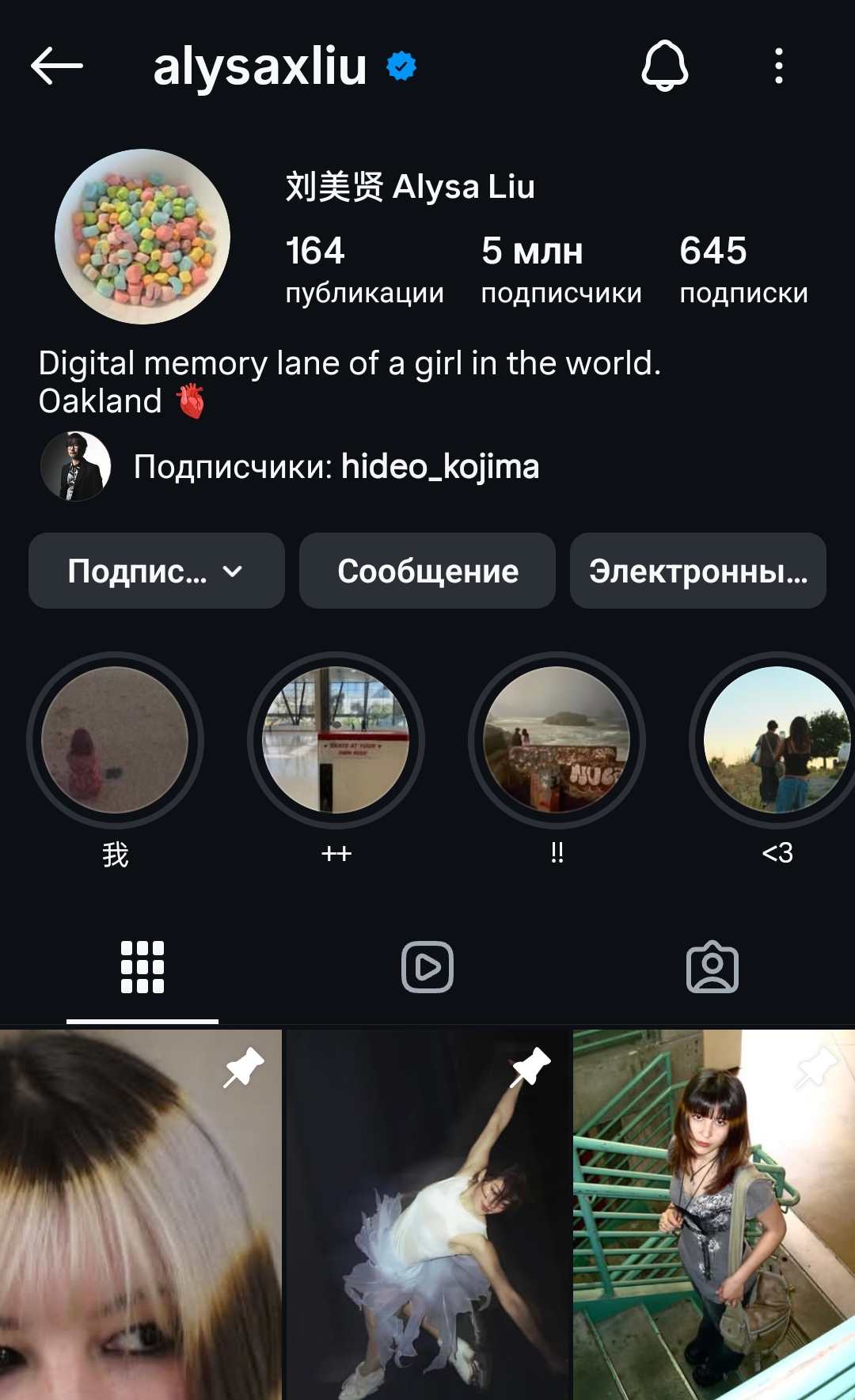Screen dimensions: 855x1400
Task: Open the <3 story highlight
Action: (x=776, y=740)
